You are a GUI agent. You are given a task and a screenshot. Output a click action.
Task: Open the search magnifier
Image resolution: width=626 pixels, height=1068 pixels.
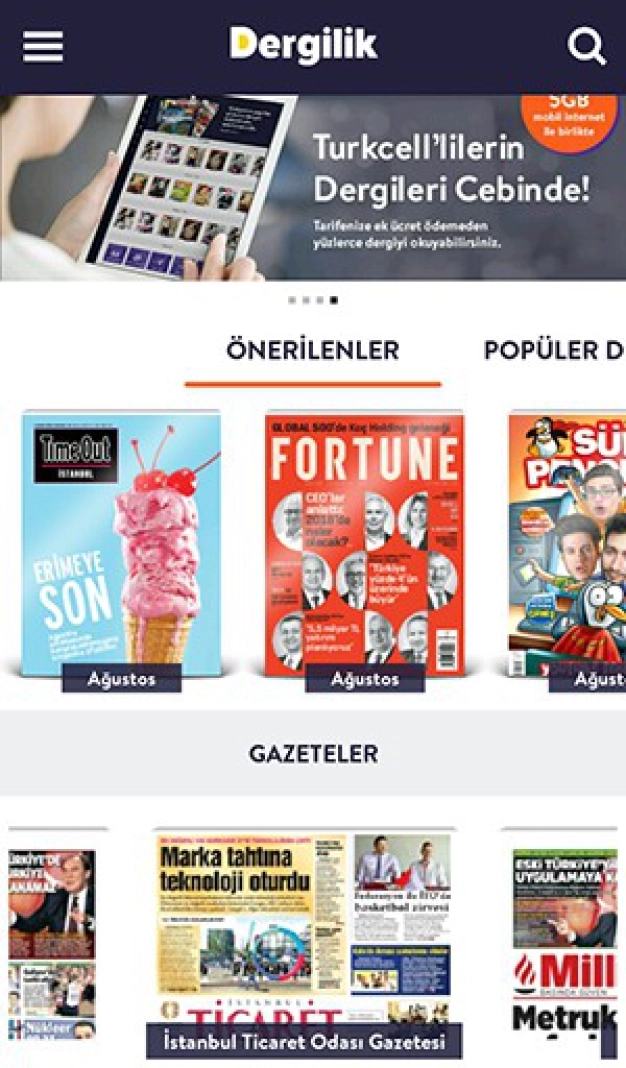586,46
